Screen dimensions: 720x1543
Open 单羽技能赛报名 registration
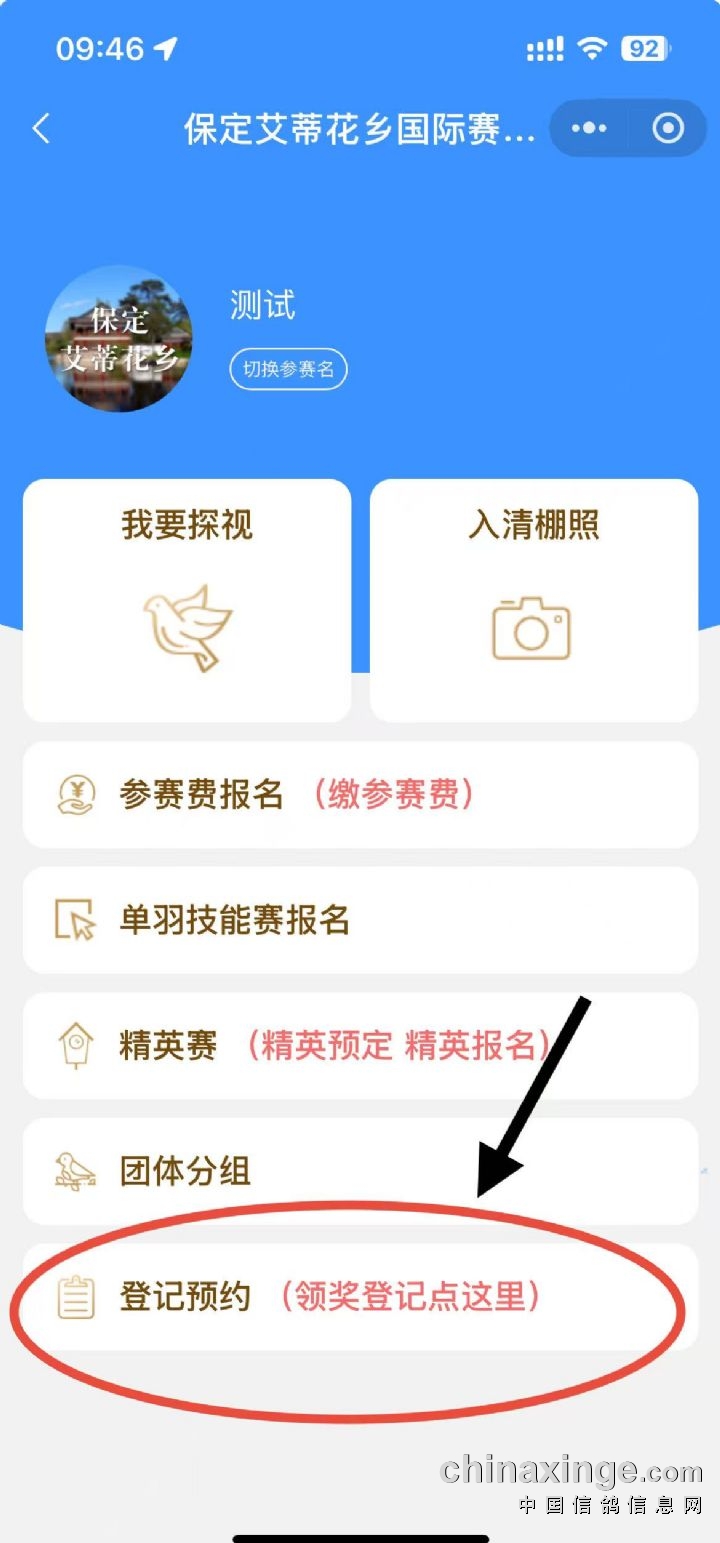click(360, 920)
